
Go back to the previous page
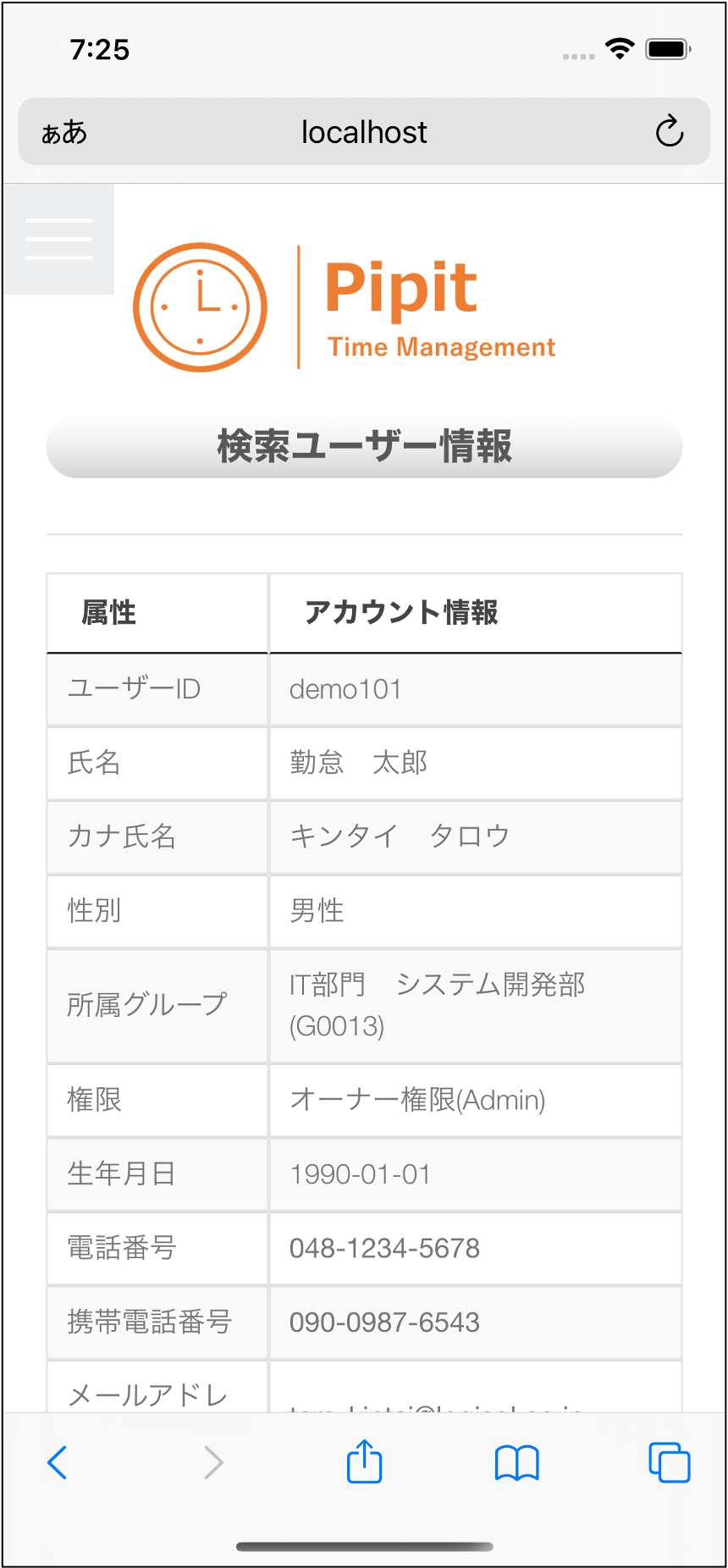click(58, 1462)
